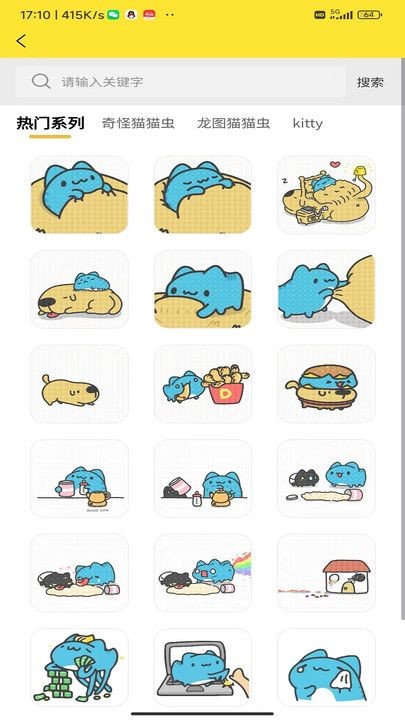Open the hamburger cat sticker
This screenshot has height=720, width=405.
326,384
